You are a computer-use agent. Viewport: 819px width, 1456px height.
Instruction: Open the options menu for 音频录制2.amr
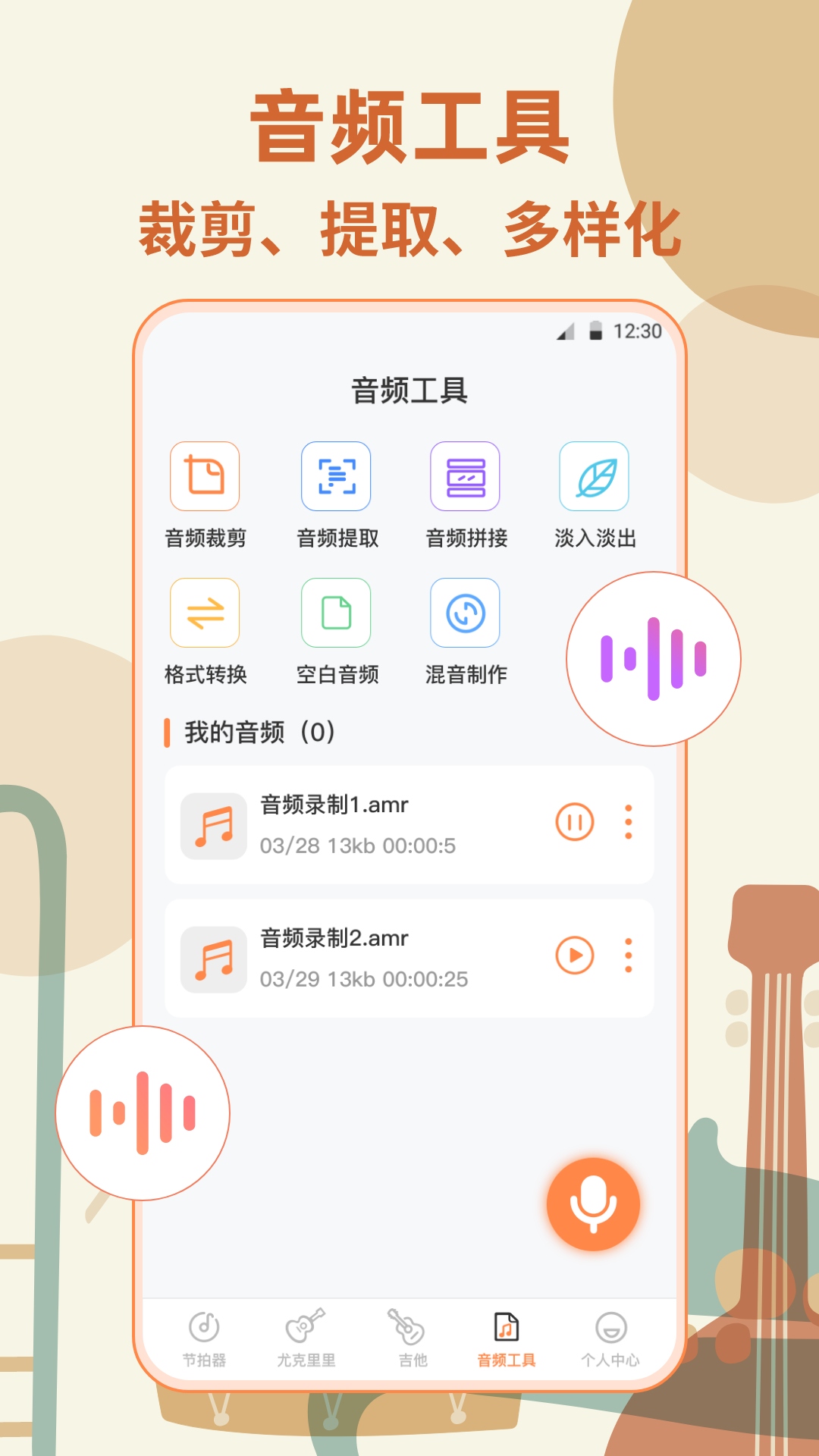click(628, 955)
